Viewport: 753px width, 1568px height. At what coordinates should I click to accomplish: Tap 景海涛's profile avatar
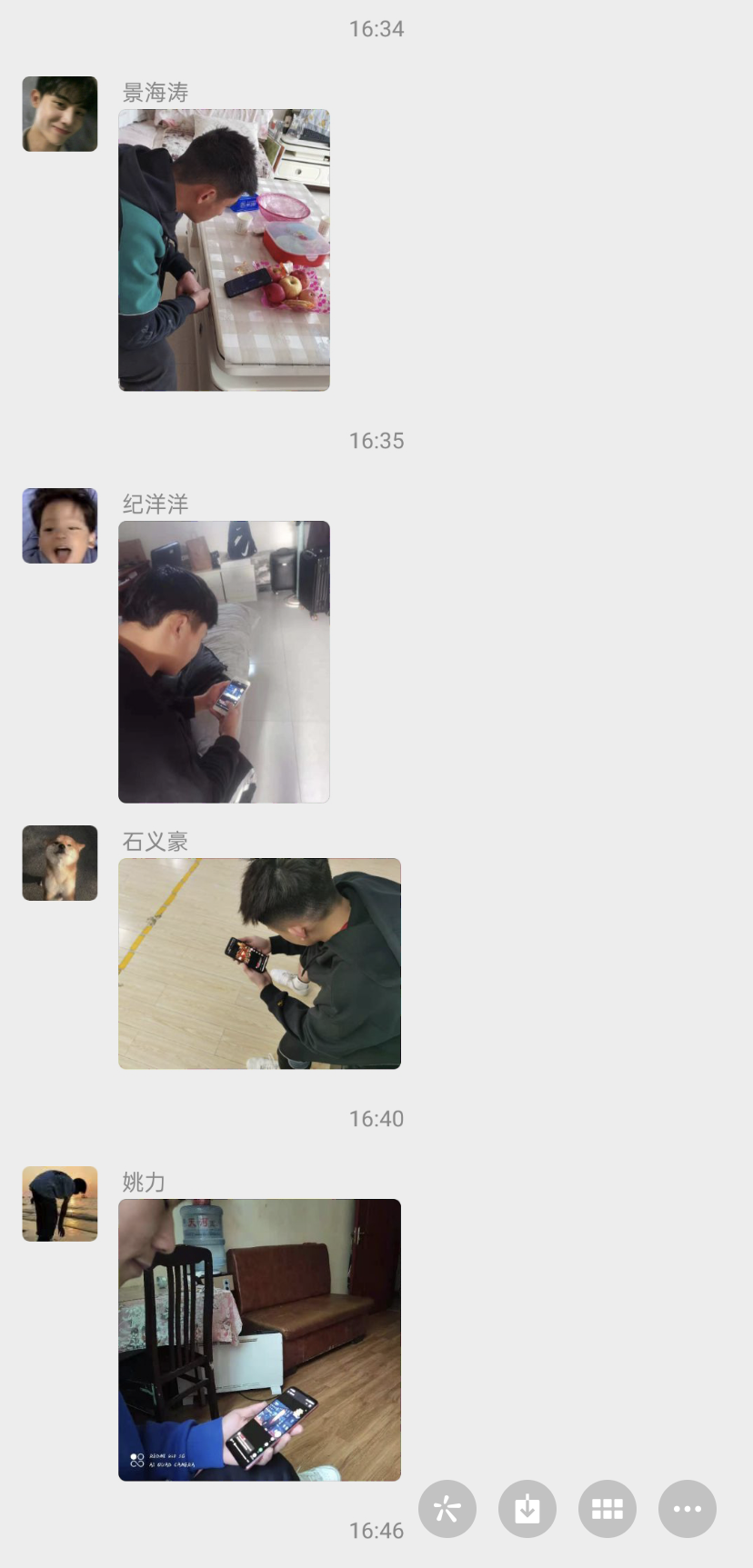[x=60, y=114]
